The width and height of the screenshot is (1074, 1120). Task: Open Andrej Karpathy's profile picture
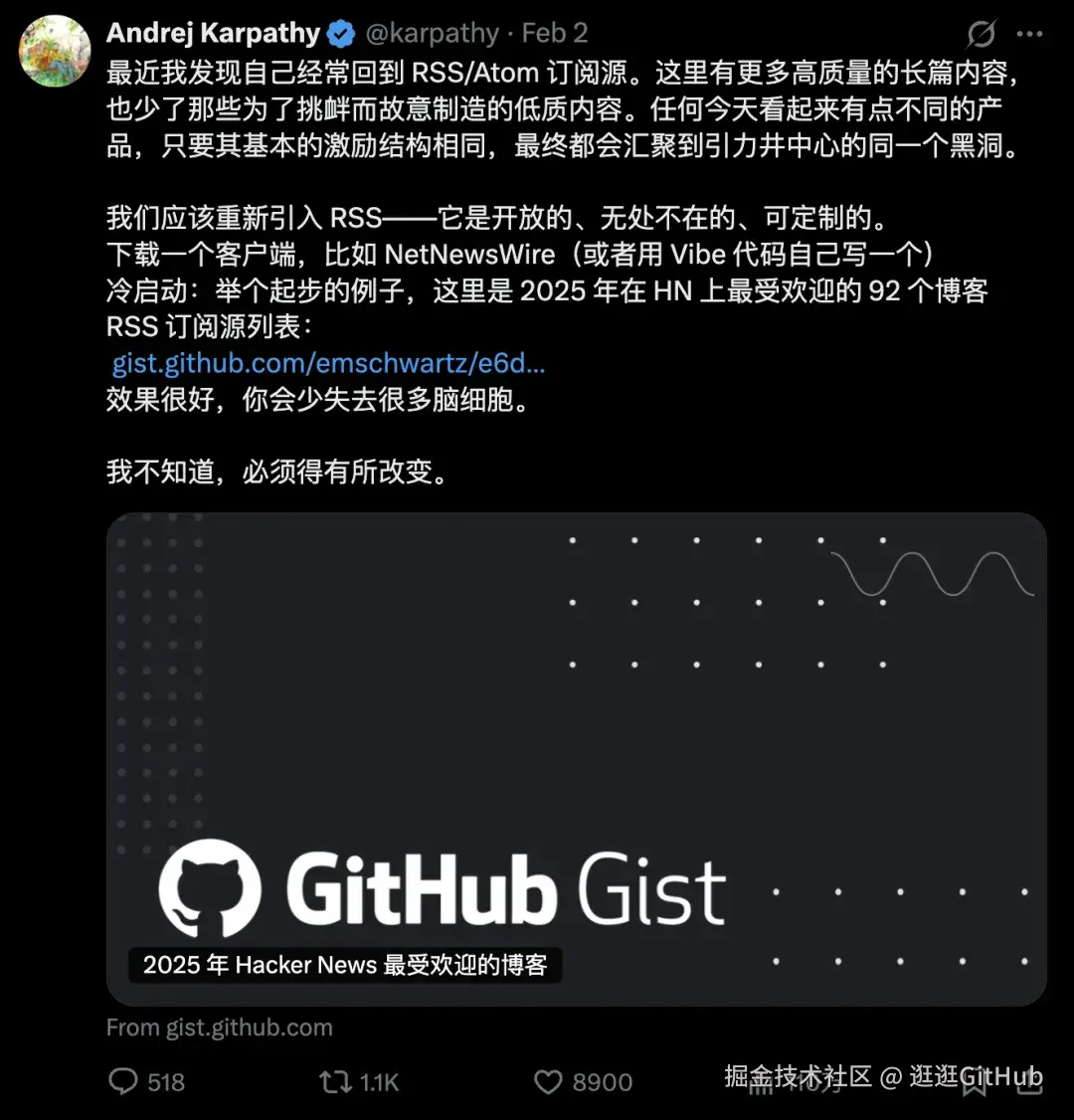[x=55, y=52]
